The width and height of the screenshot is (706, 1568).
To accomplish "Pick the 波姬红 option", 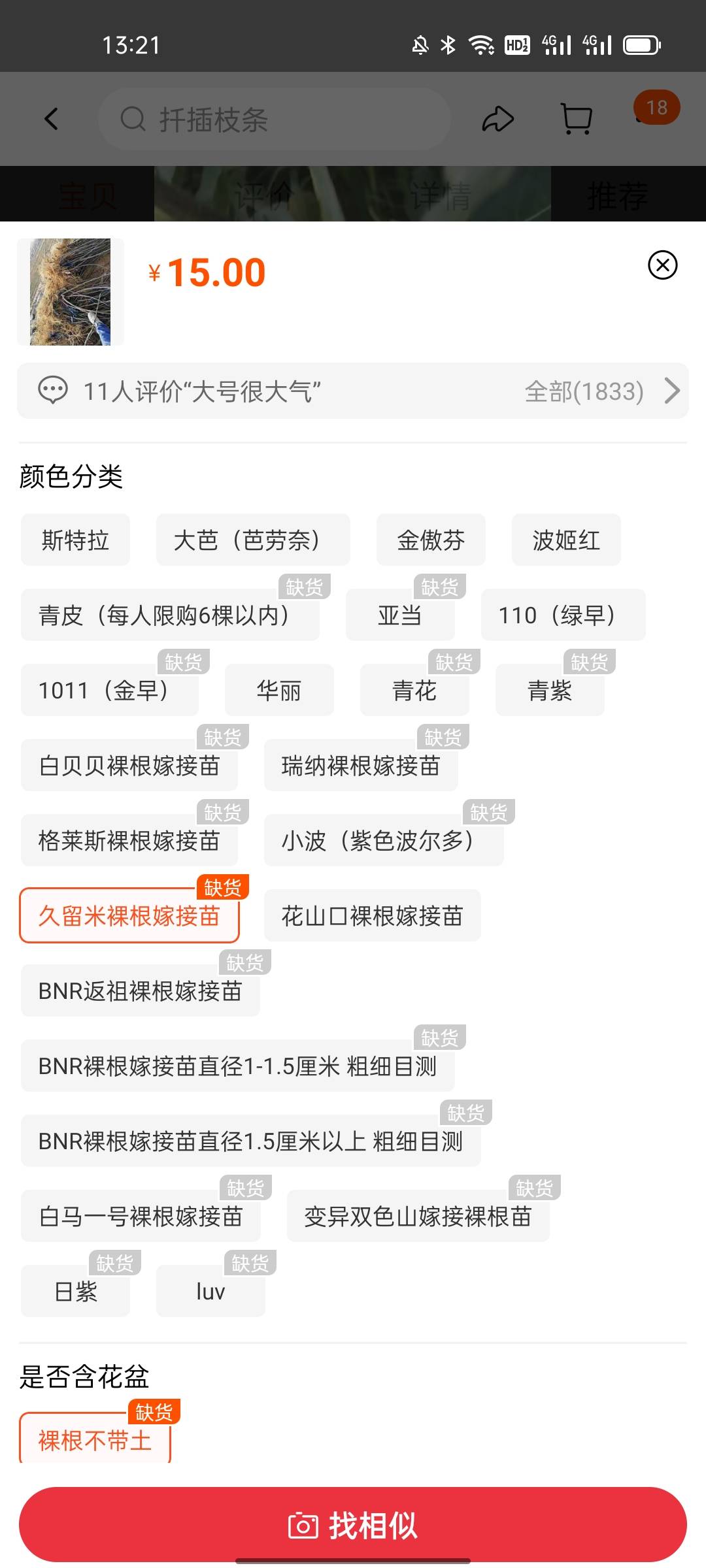I will click(566, 540).
